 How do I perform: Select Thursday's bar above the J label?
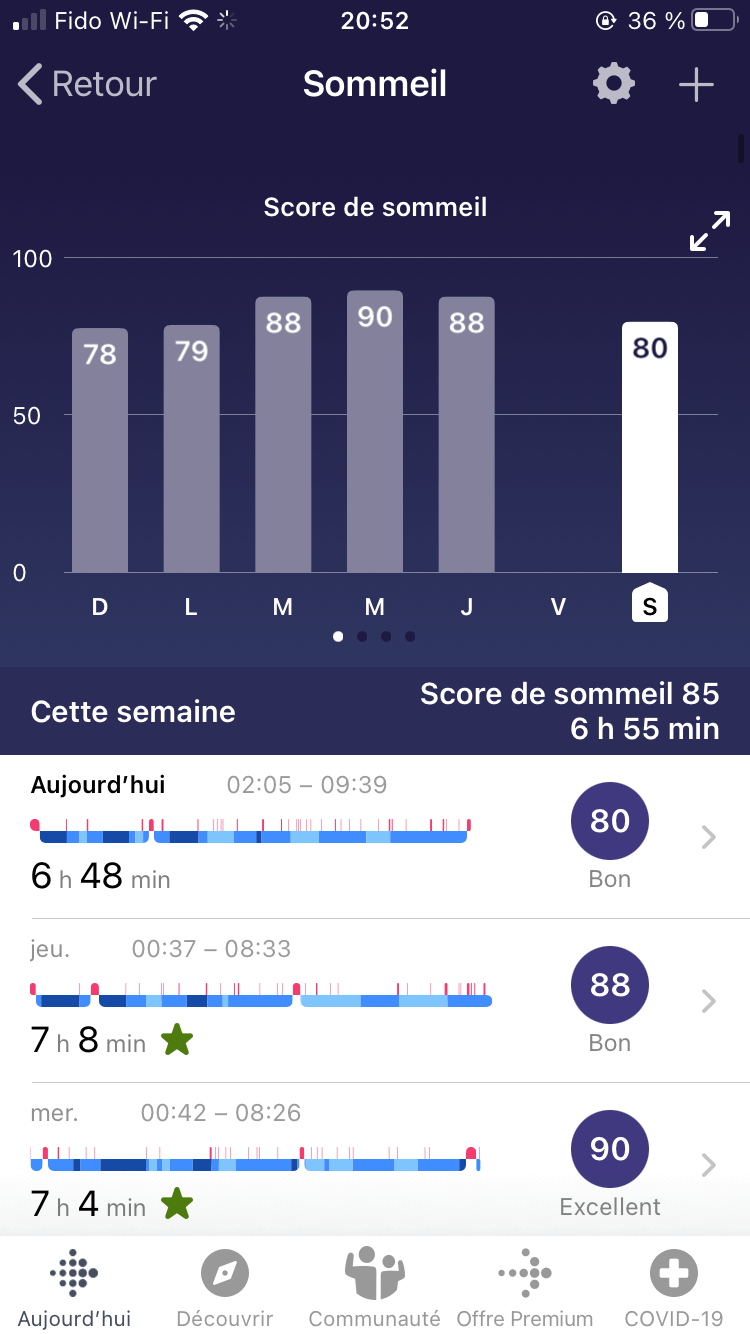(466, 435)
